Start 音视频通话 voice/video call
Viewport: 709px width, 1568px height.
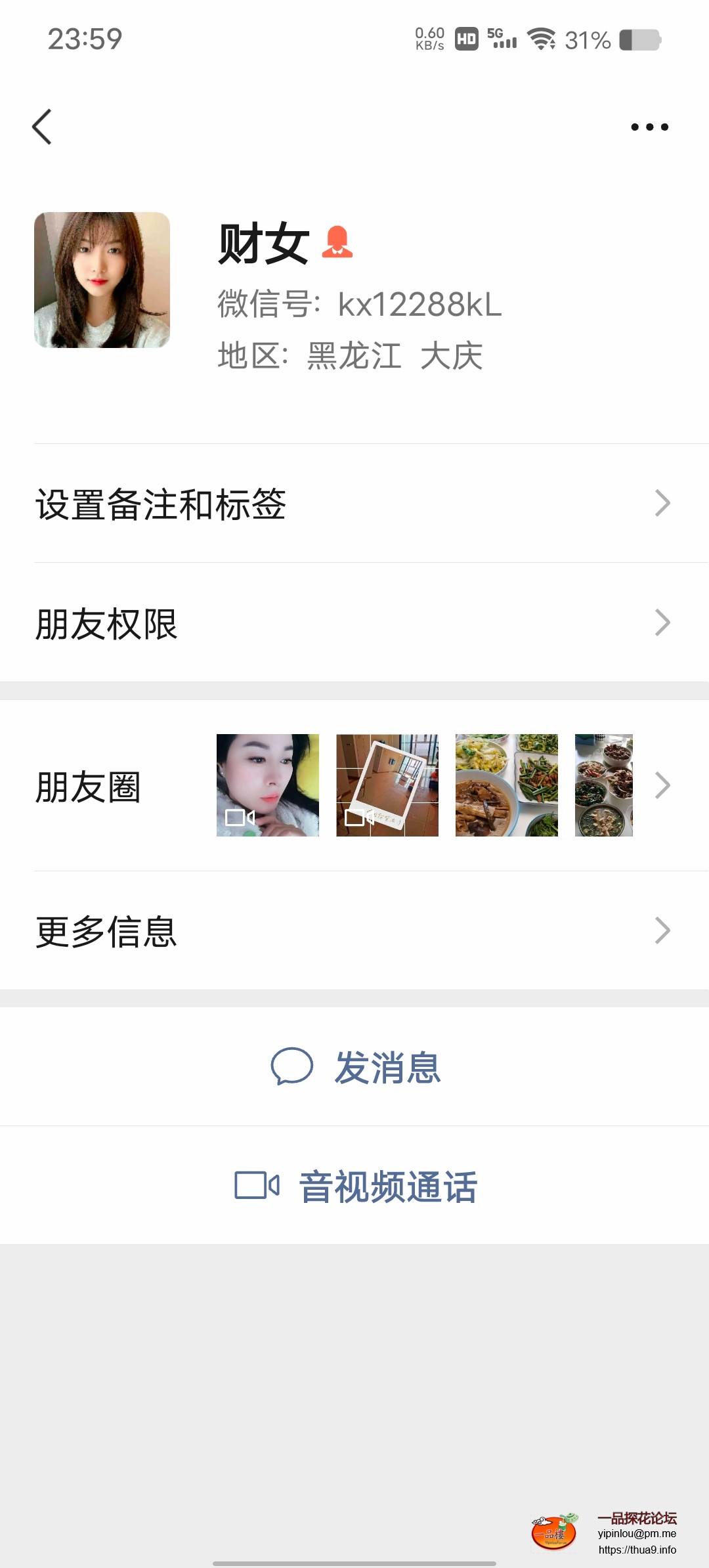(387, 1186)
